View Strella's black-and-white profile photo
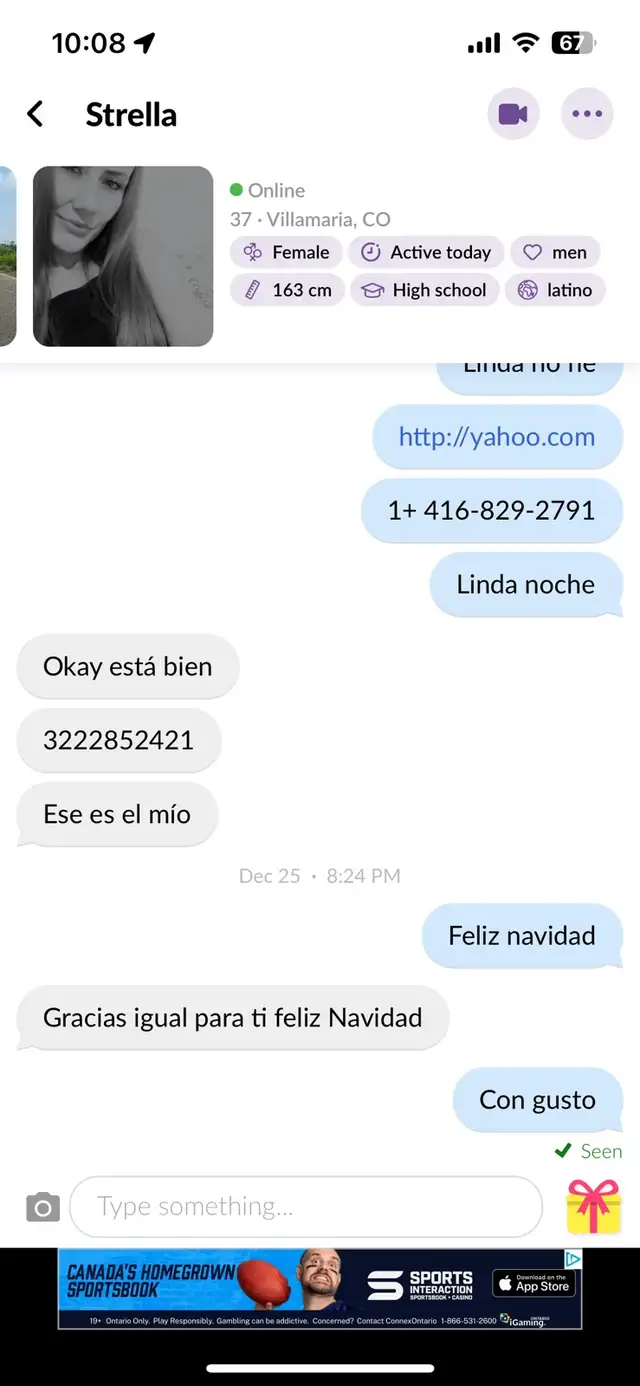This screenshot has width=640, height=1386. pos(123,256)
